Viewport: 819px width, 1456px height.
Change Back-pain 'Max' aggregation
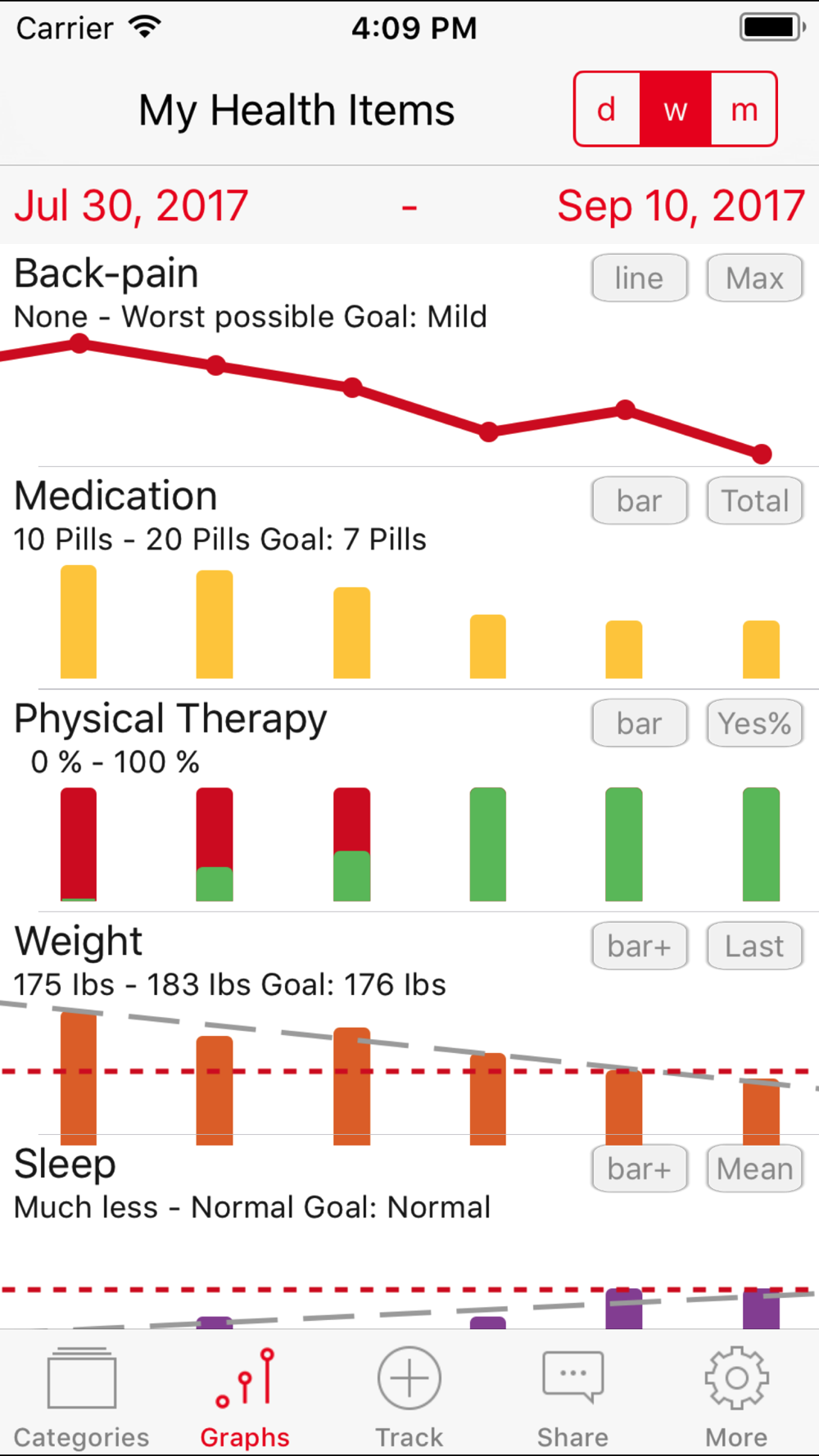(754, 278)
